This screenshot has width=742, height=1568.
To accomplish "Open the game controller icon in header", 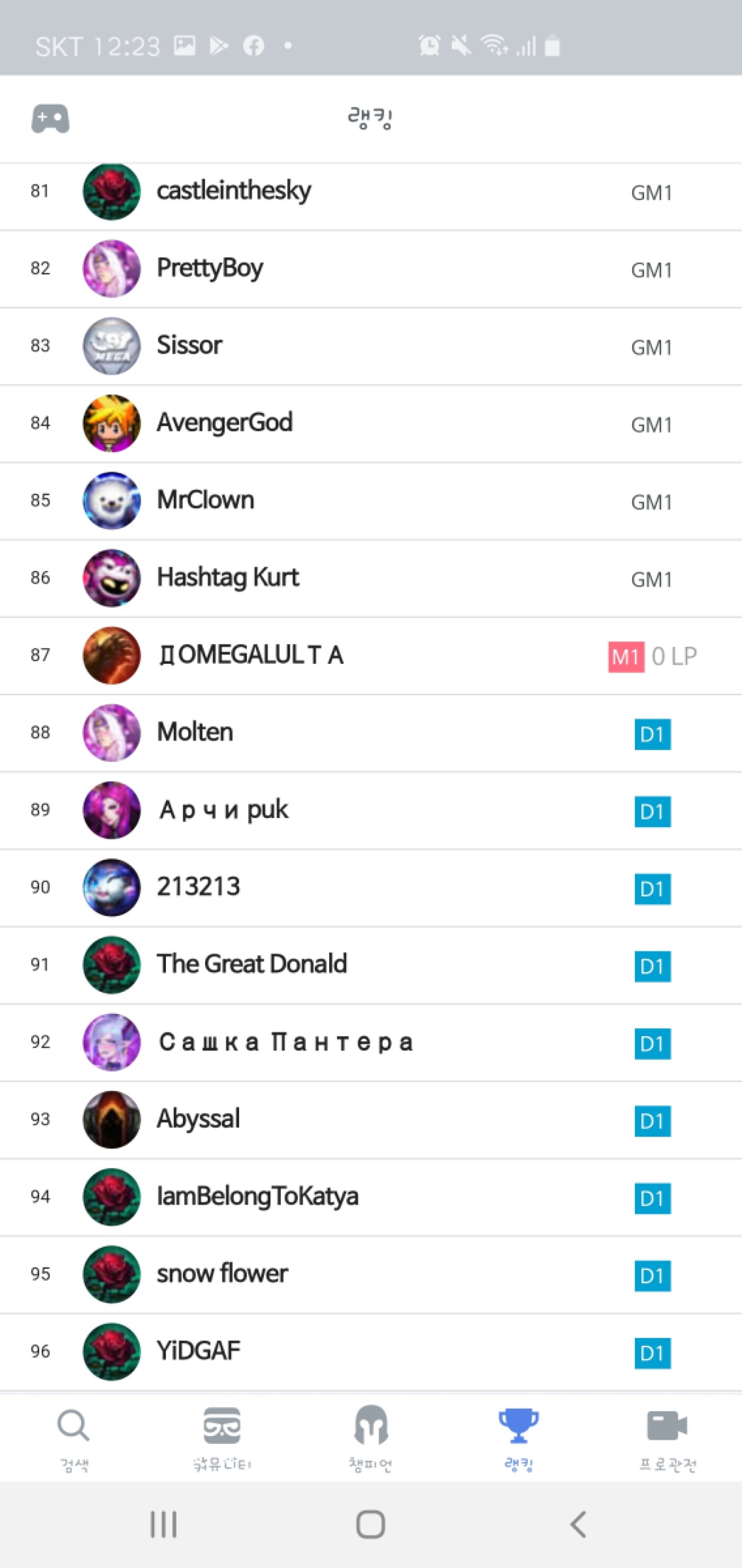I will (50, 118).
